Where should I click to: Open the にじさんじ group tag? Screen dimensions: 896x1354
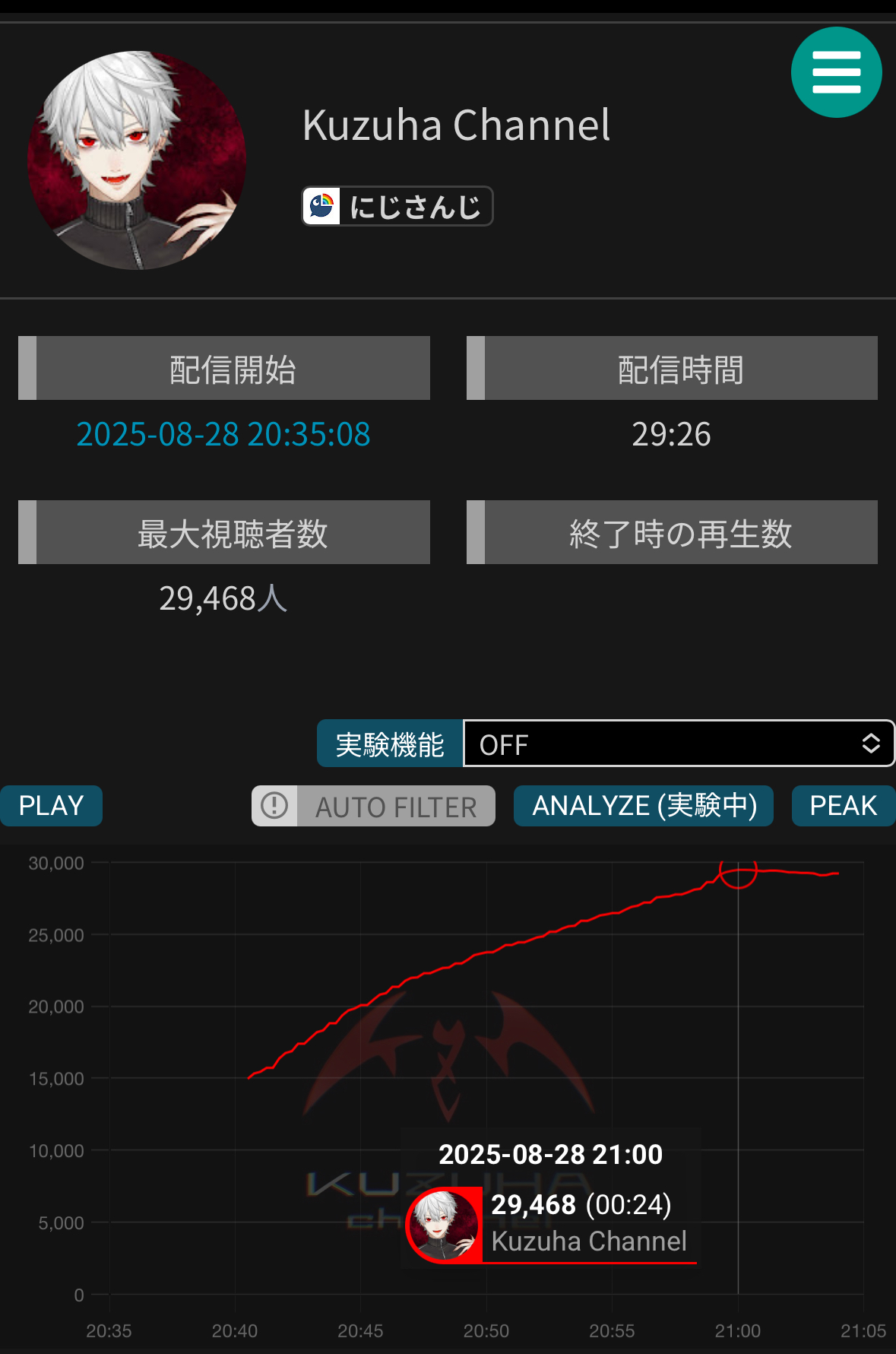click(x=397, y=206)
